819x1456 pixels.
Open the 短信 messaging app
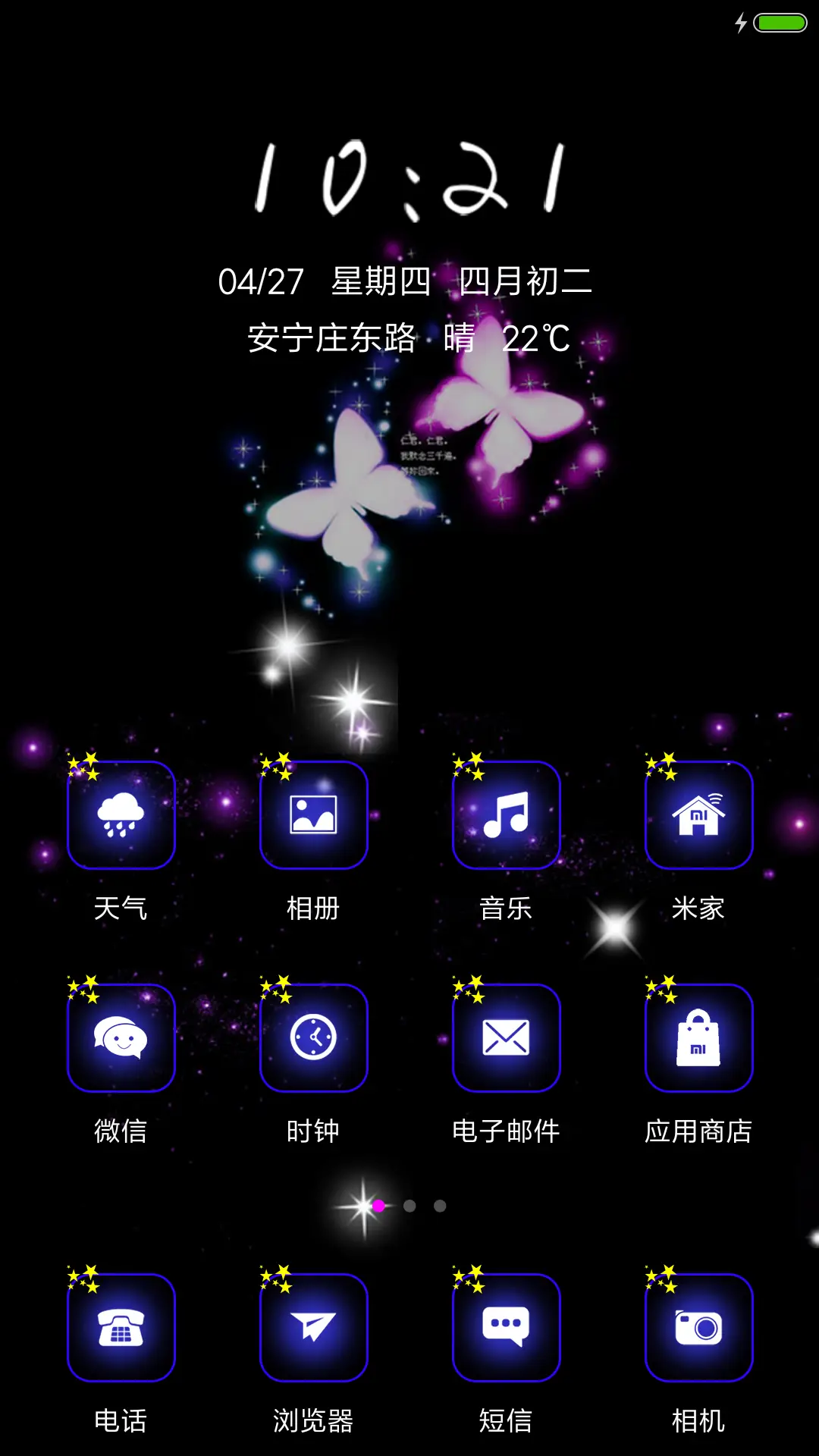tap(506, 1327)
